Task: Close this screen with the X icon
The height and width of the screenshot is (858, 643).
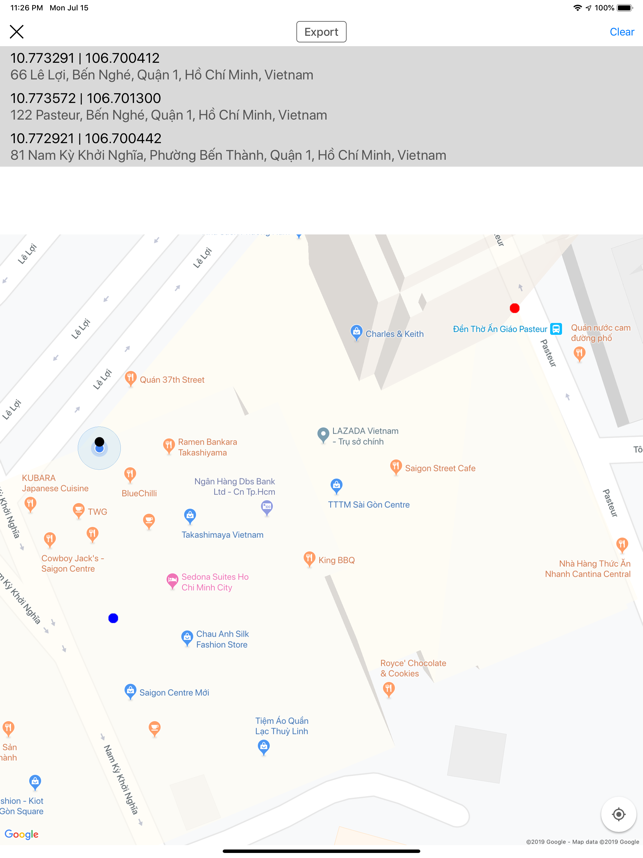Action: (x=17, y=32)
